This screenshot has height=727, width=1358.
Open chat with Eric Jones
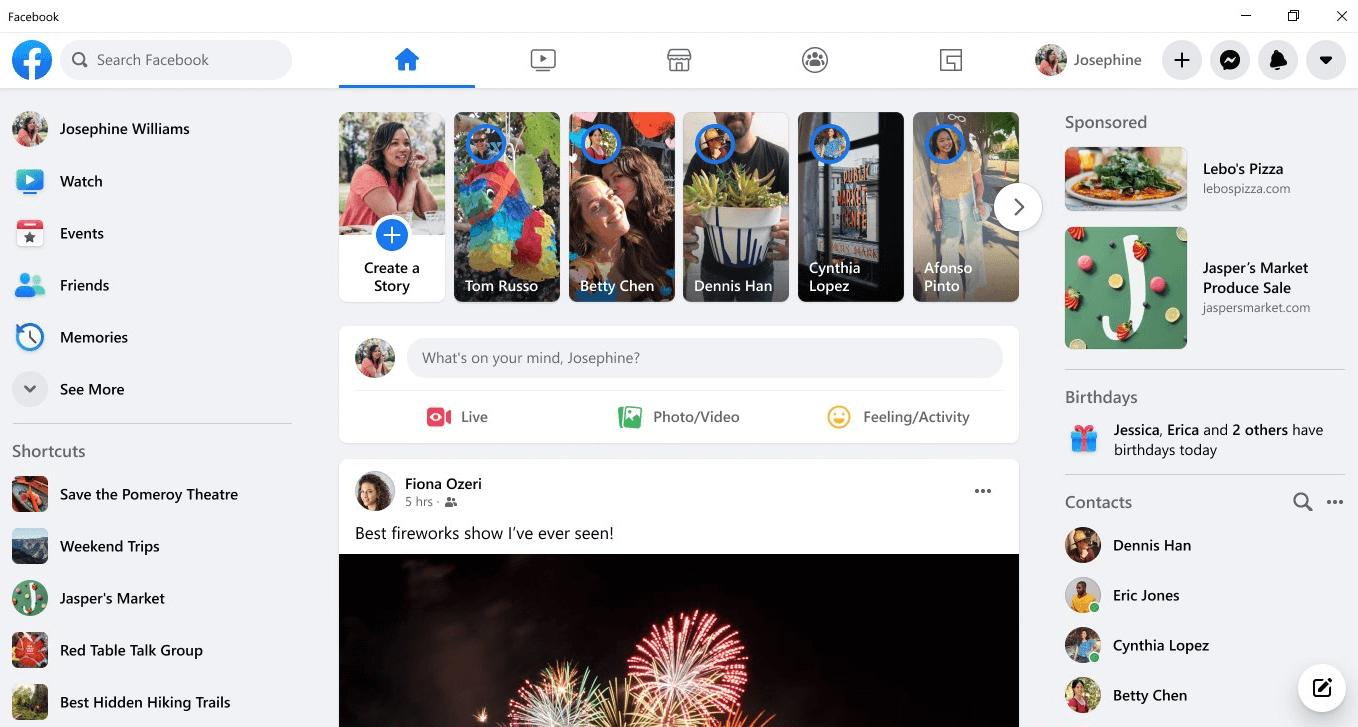(1146, 595)
